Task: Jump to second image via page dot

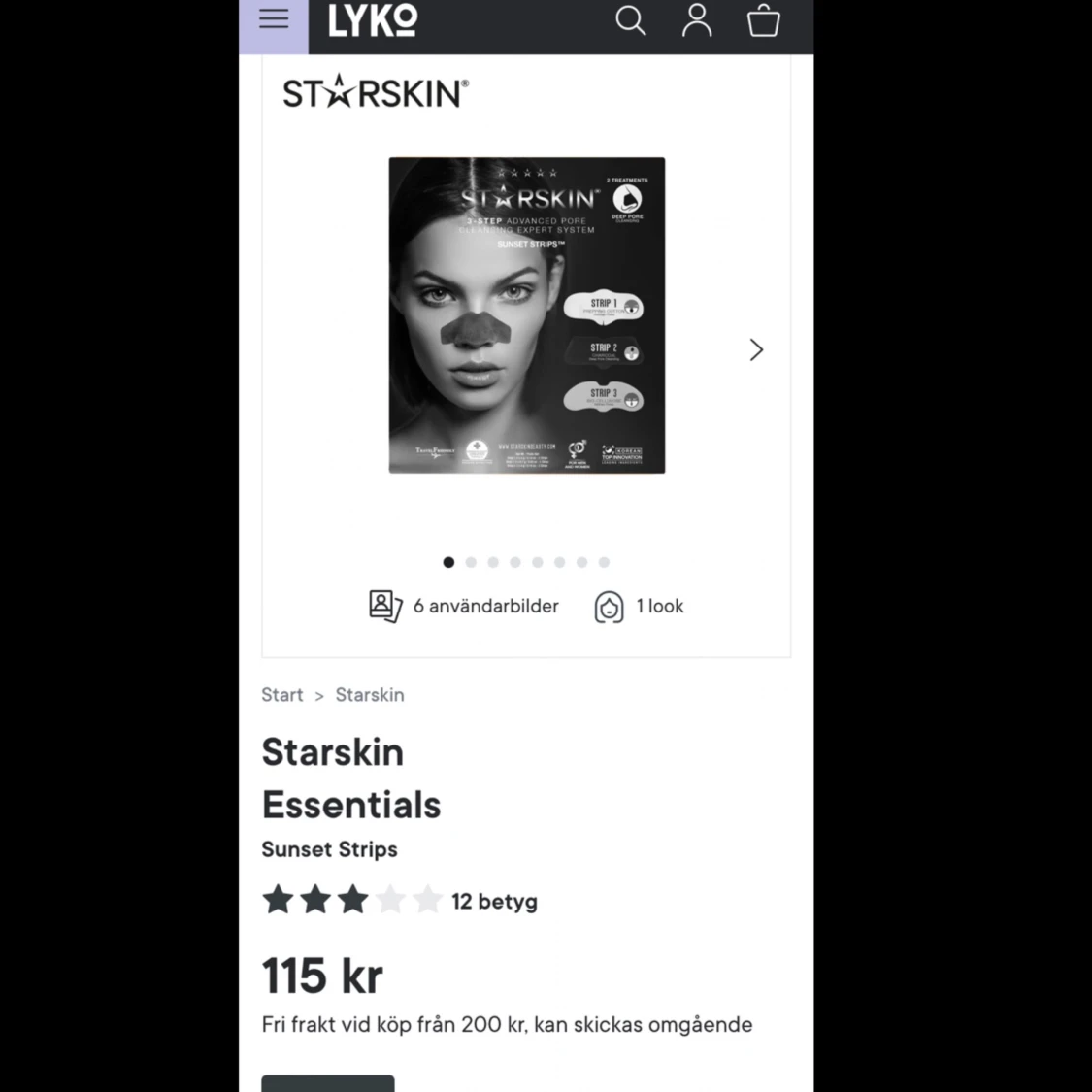Action: [x=471, y=562]
